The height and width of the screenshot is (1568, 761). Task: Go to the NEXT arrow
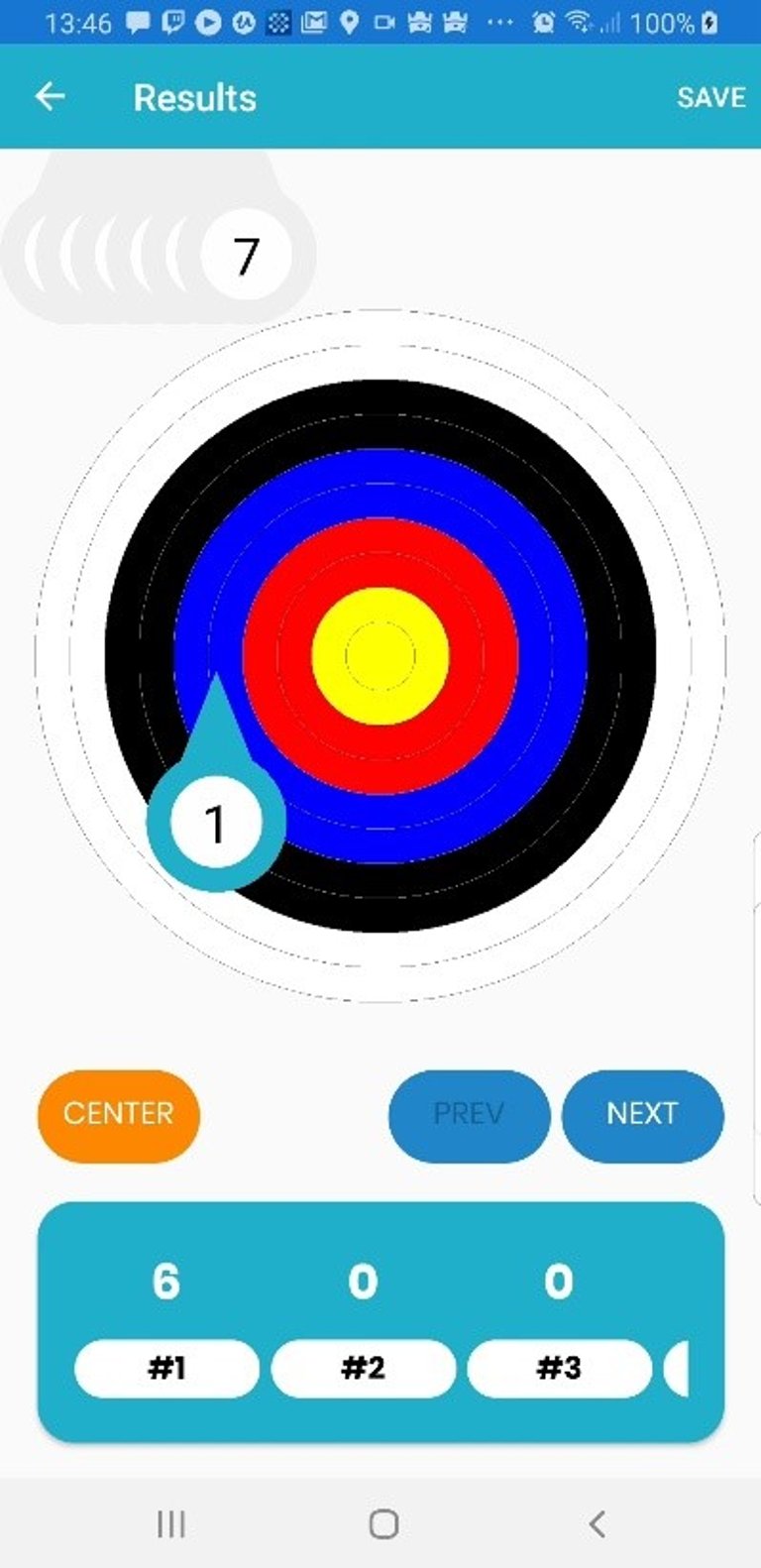point(642,1116)
